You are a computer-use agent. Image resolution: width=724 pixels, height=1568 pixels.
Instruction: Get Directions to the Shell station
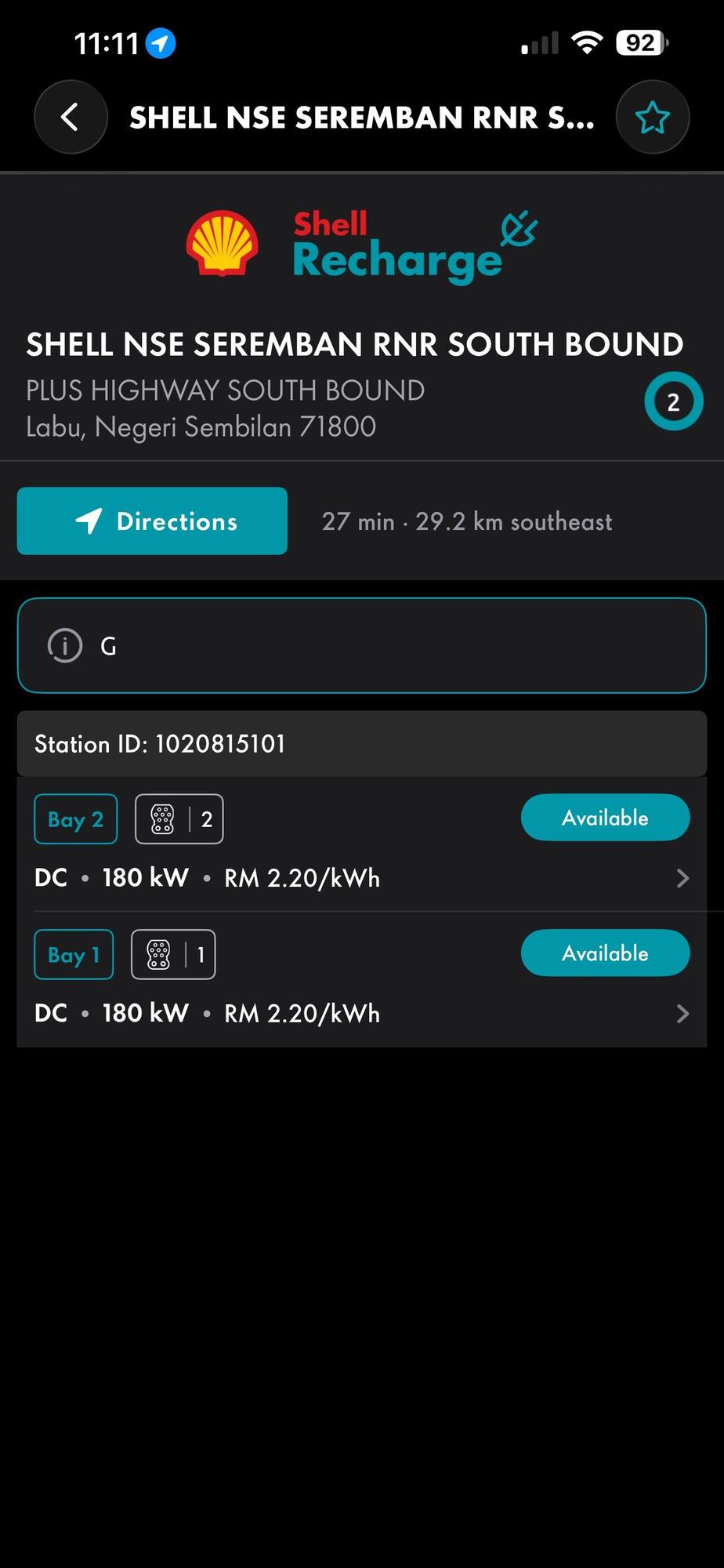(x=152, y=521)
